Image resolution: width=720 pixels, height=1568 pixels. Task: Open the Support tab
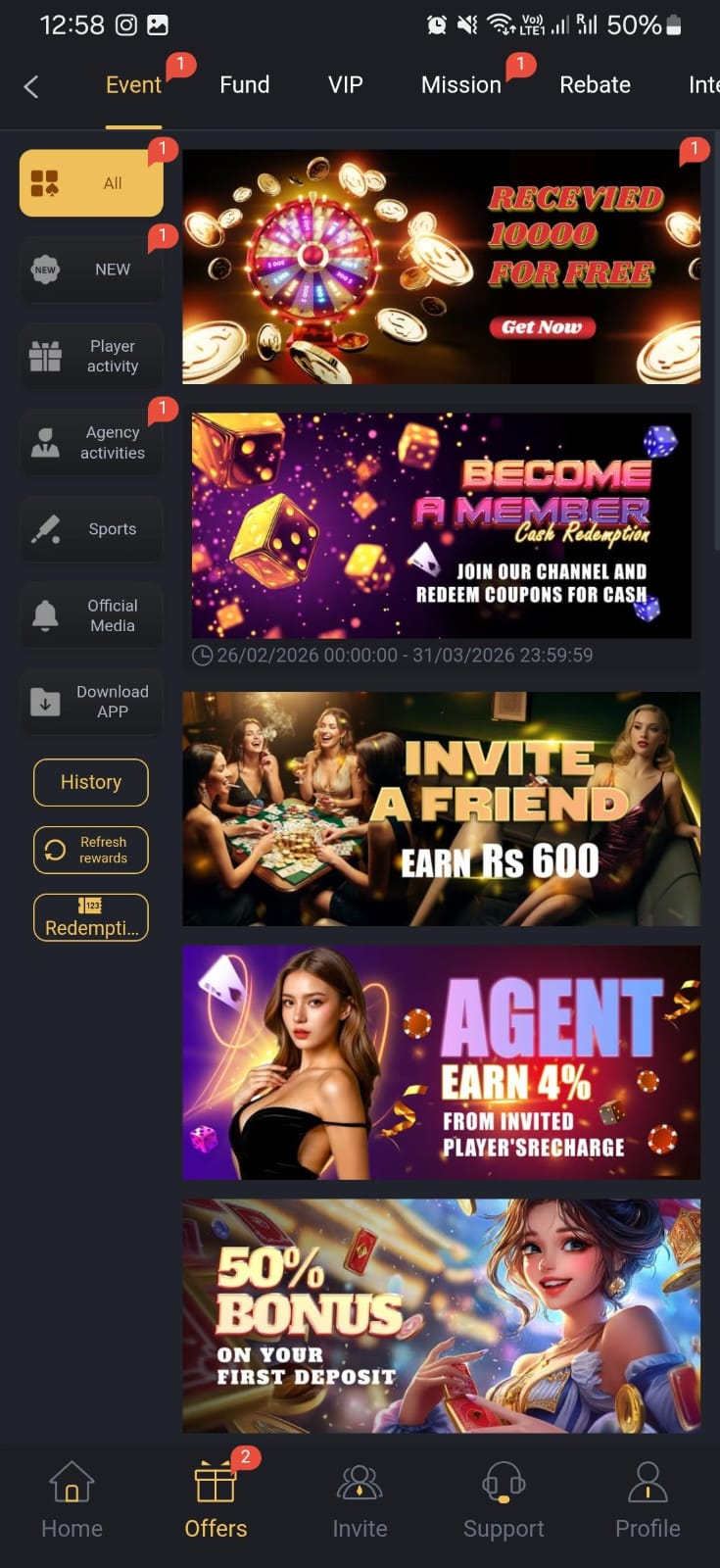[x=504, y=1499]
